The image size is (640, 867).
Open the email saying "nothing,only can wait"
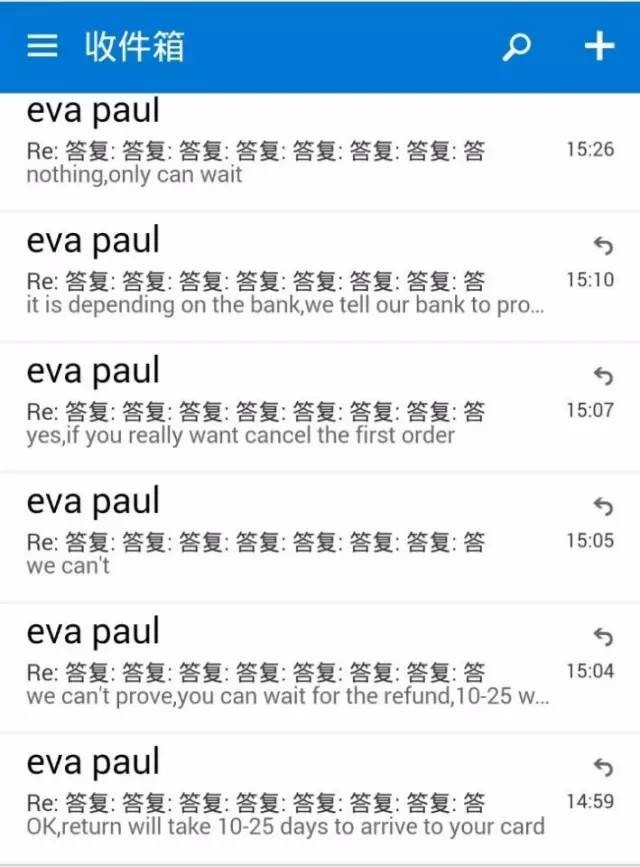point(300,150)
